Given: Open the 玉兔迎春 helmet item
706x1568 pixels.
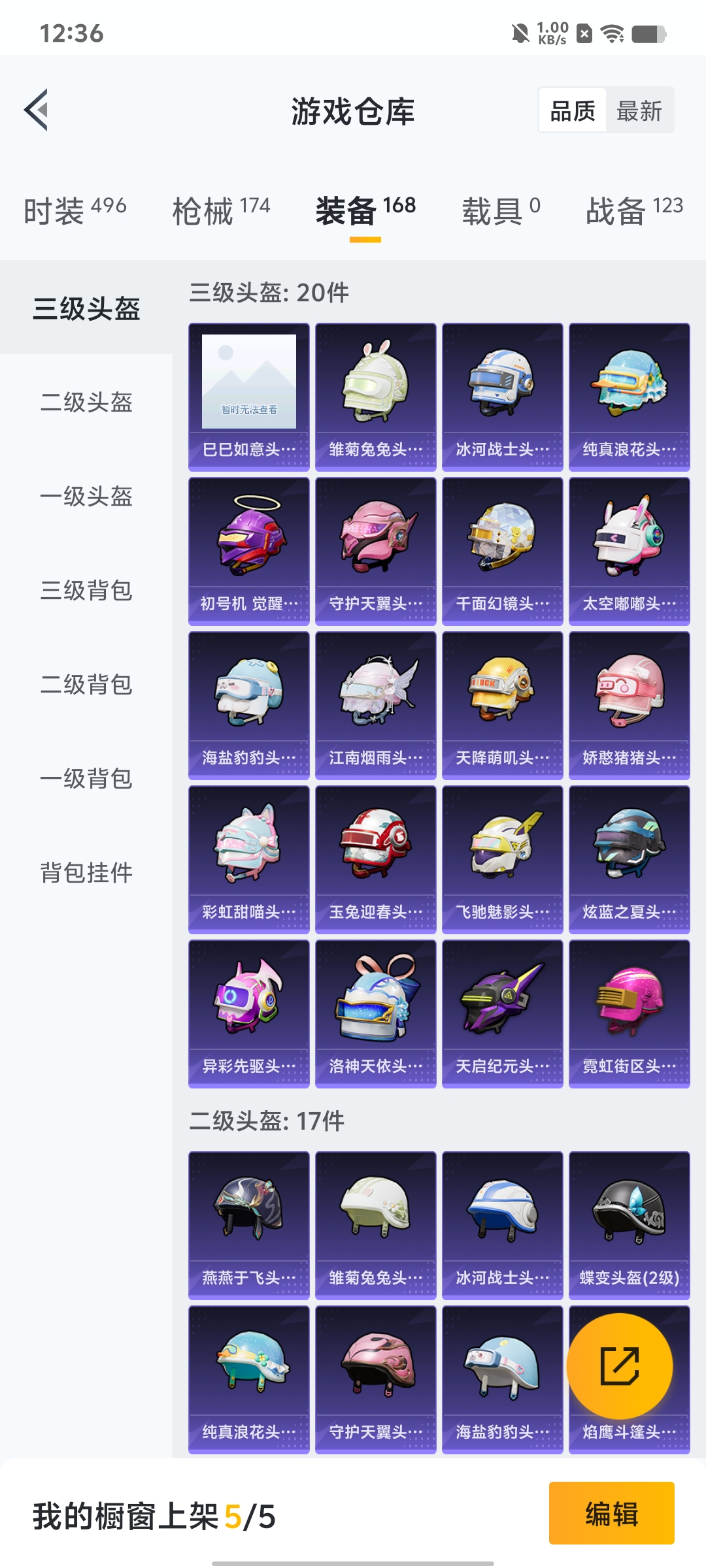Looking at the screenshot, I should pos(376,860).
